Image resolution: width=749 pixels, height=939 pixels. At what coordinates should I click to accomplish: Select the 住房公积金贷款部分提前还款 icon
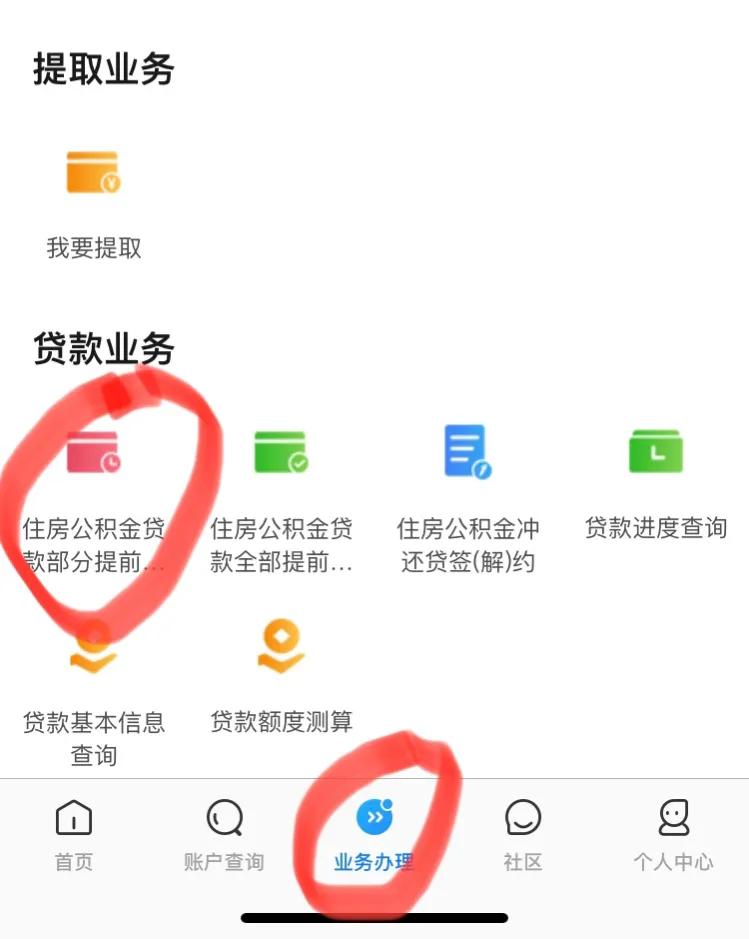click(93, 450)
